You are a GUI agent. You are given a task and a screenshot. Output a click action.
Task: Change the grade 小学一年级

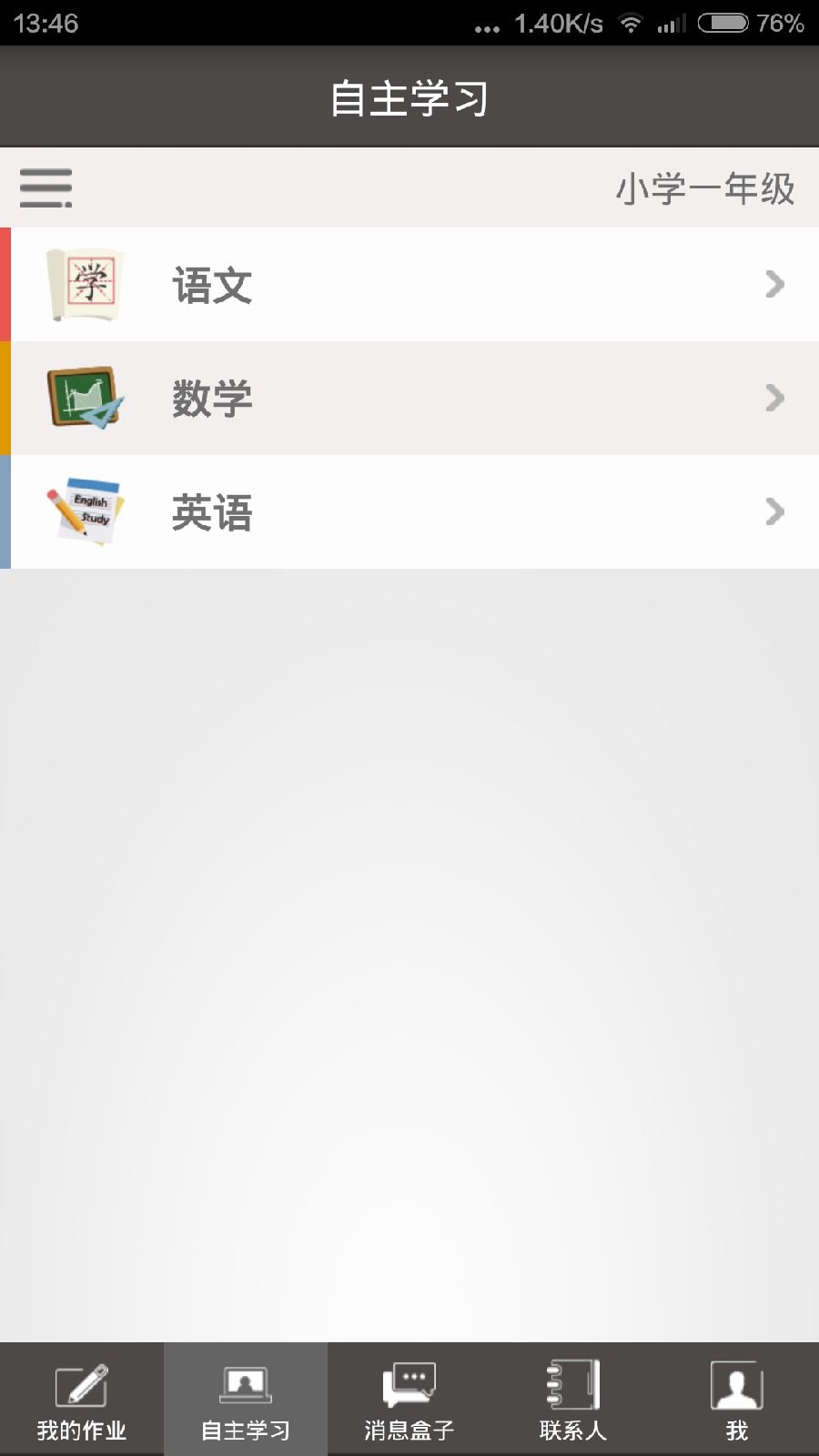pos(705,189)
